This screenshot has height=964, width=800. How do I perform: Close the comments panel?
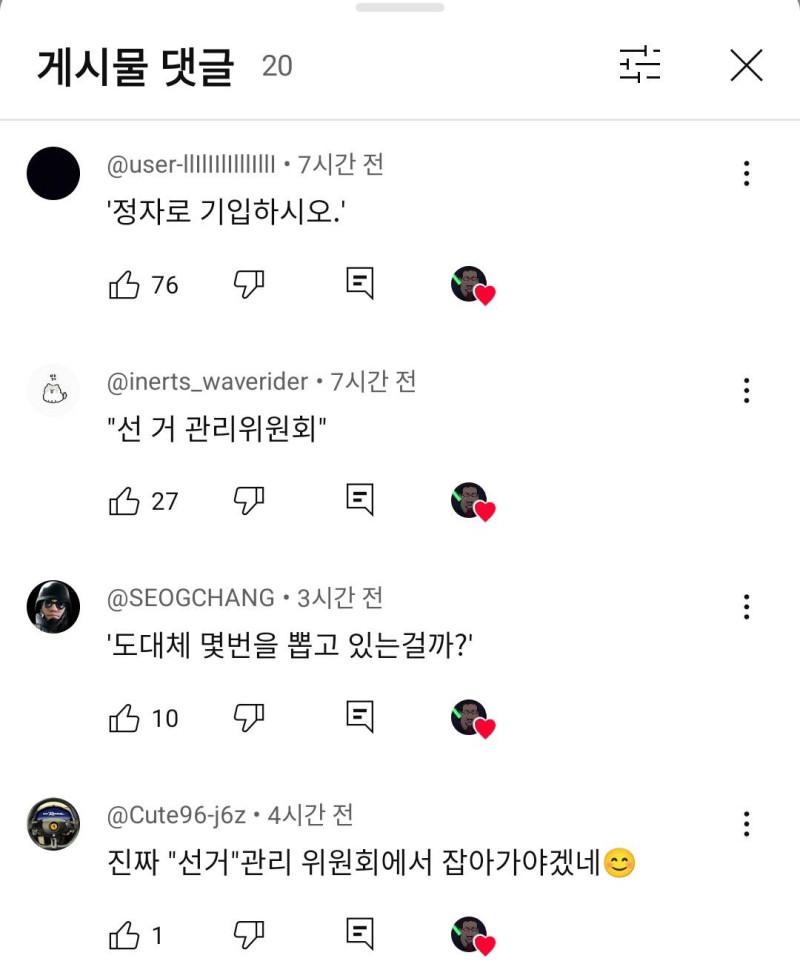click(746, 66)
